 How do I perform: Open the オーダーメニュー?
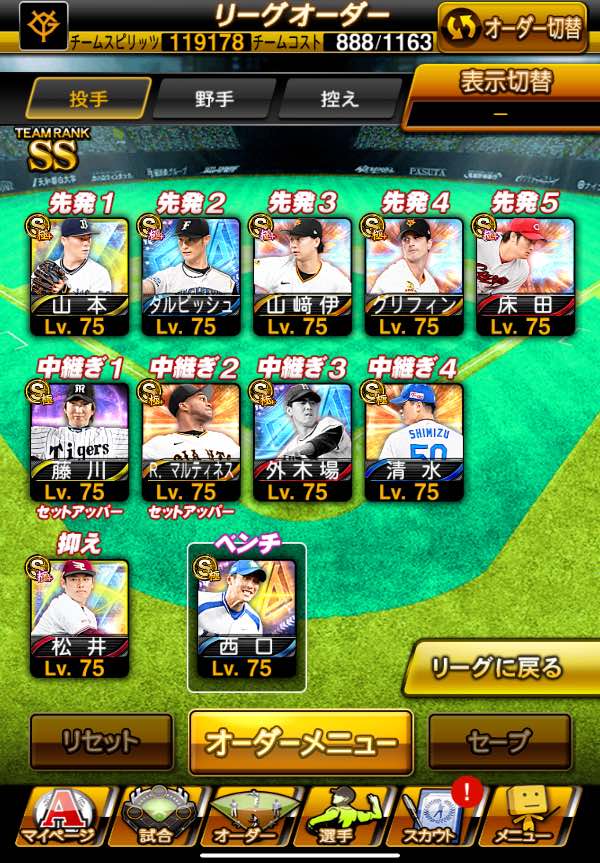[300, 742]
